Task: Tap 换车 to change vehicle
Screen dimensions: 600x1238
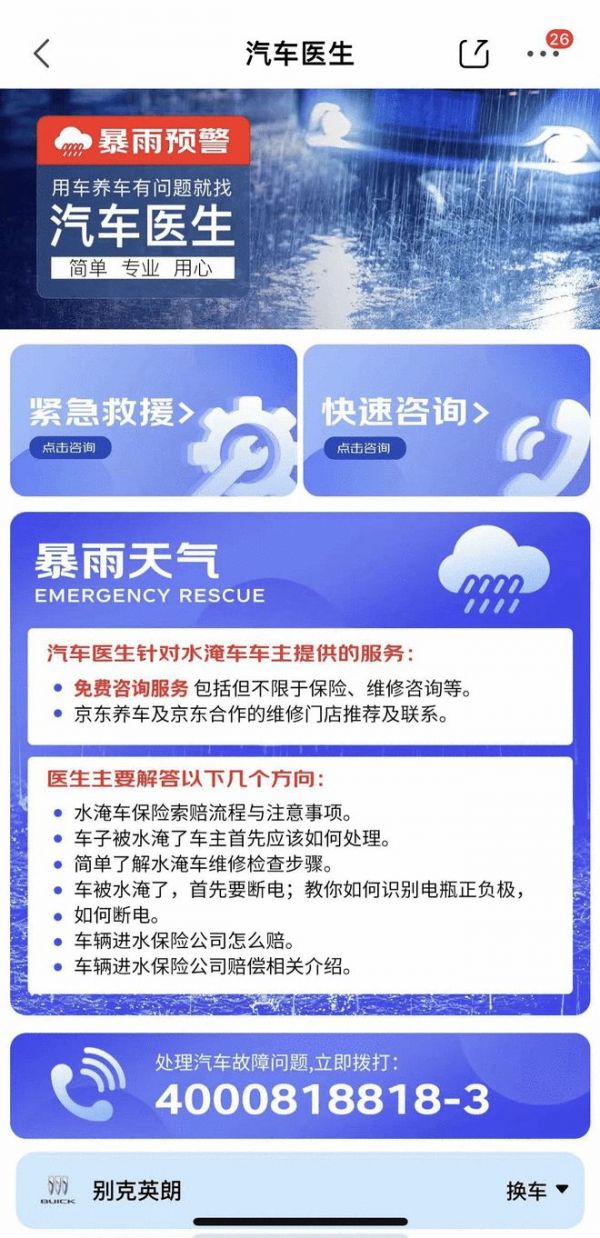Action: pyautogui.click(x=537, y=1190)
